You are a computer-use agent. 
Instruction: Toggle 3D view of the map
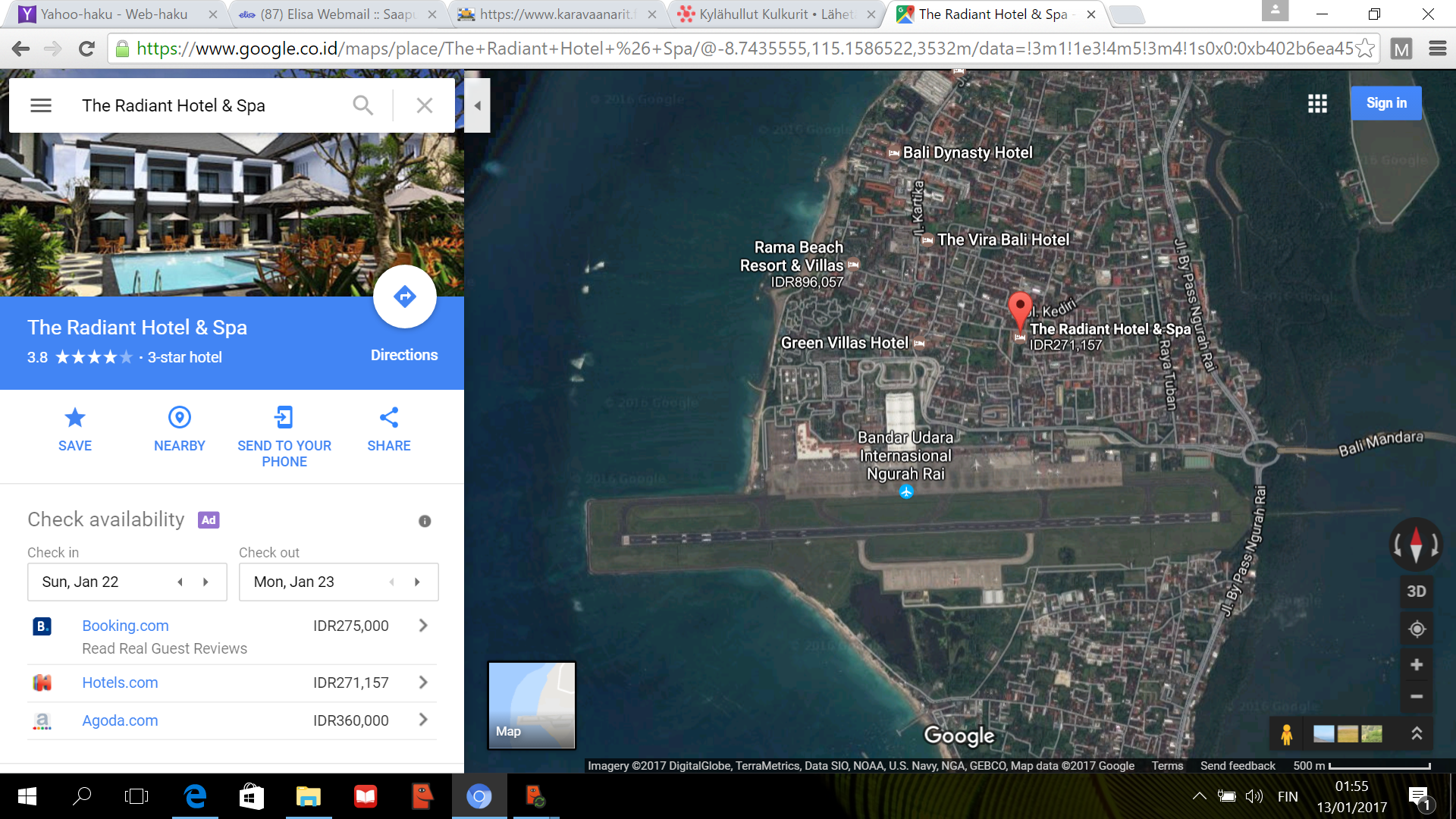1416,591
